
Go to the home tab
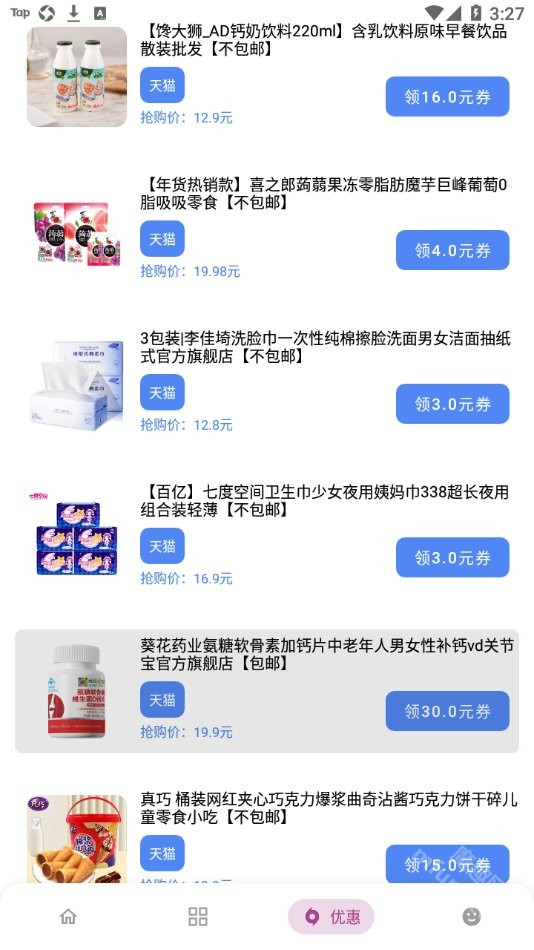pos(68,916)
